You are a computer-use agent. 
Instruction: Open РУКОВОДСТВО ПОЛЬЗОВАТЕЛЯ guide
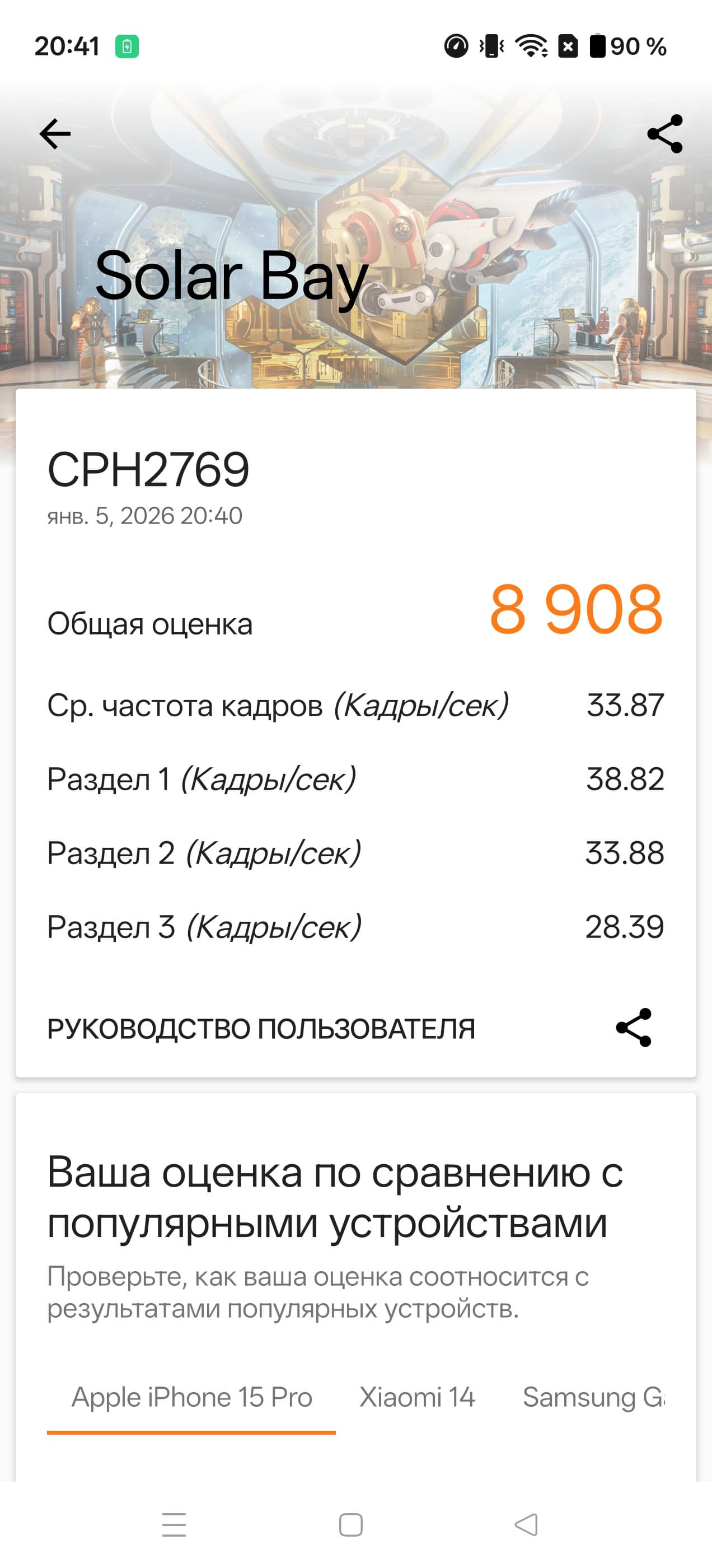261,1029
